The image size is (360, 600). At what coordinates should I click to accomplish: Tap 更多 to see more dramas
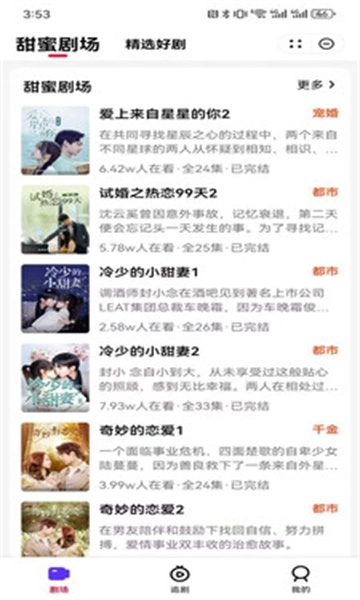click(316, 85)
